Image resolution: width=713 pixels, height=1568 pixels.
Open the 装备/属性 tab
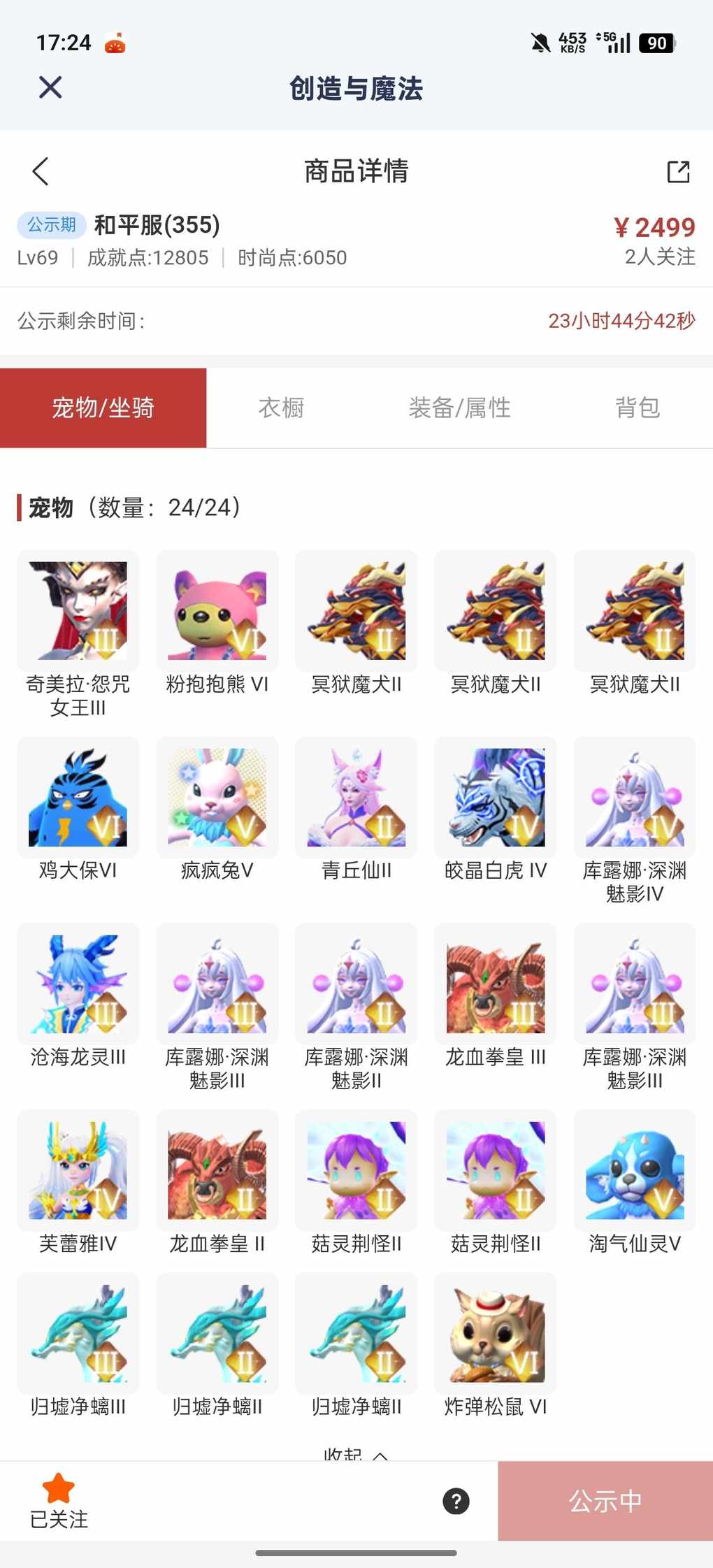click(459, 408)
